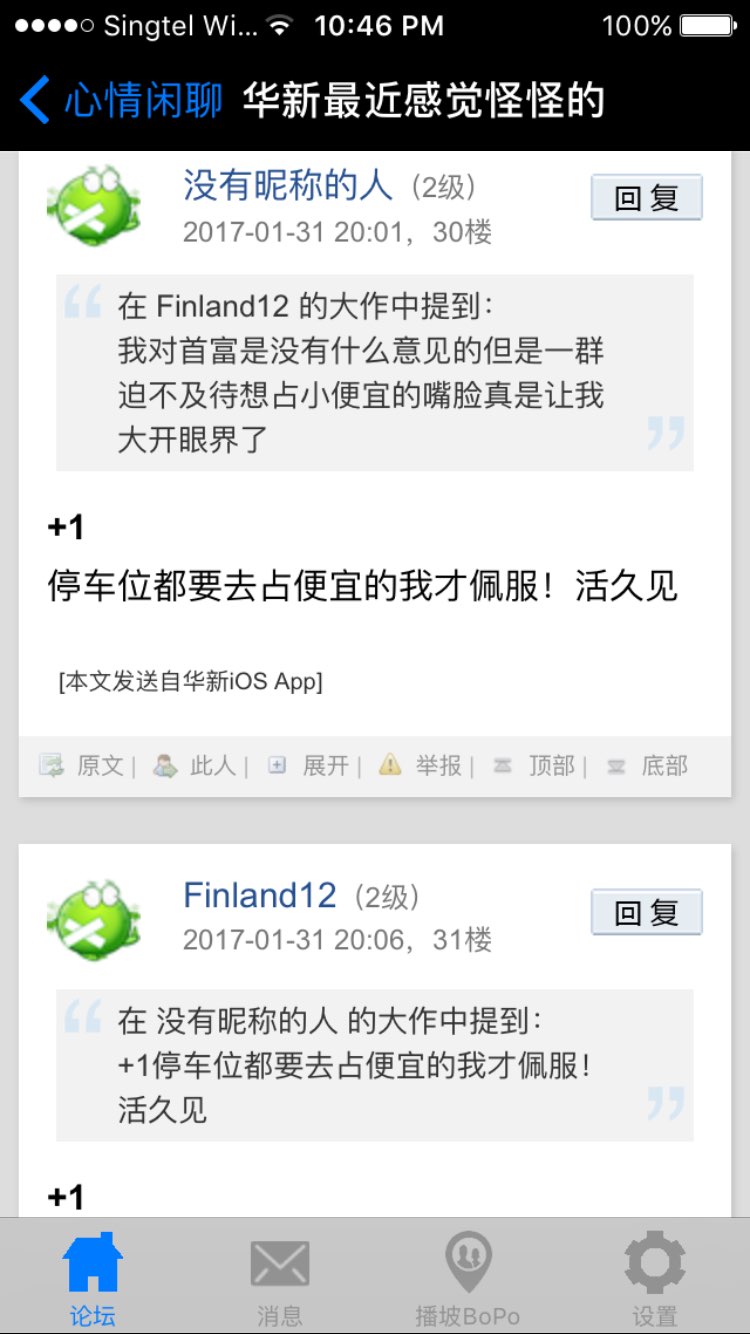
Task: Tap 没有昵称的人's frog avatar
Action: (93, 207)
